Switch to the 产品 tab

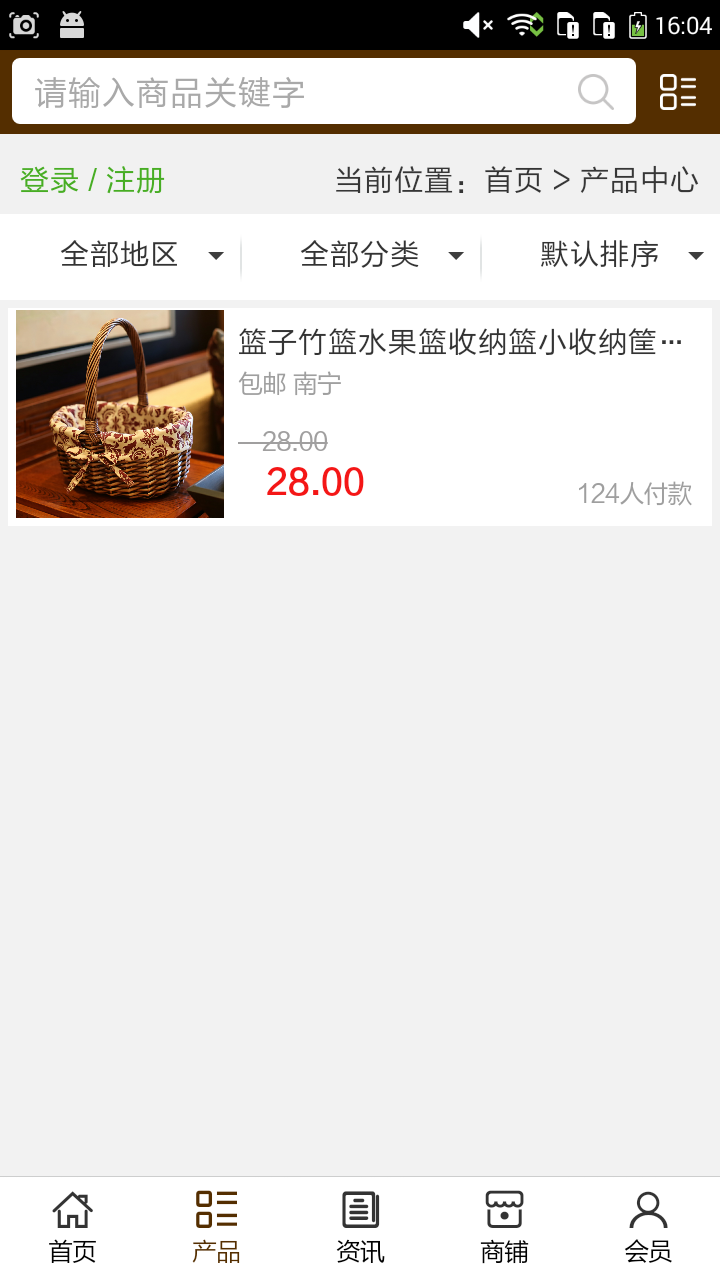click(x=216, y=1227)
